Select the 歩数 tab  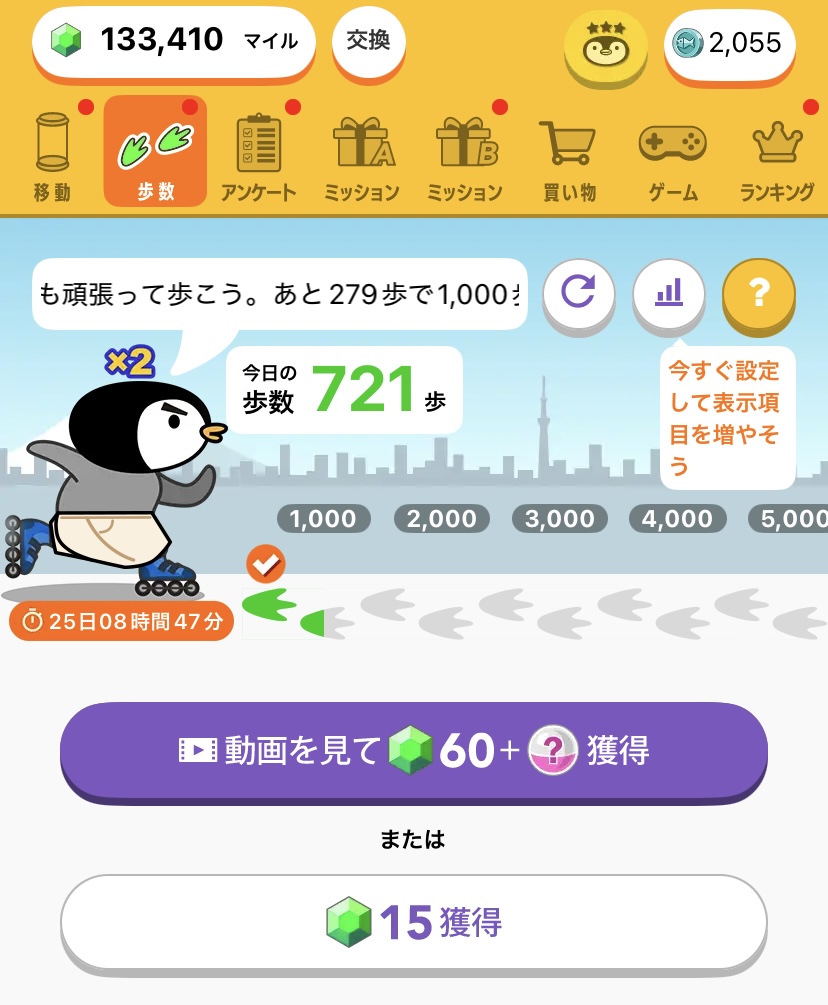tap(155, 153)
